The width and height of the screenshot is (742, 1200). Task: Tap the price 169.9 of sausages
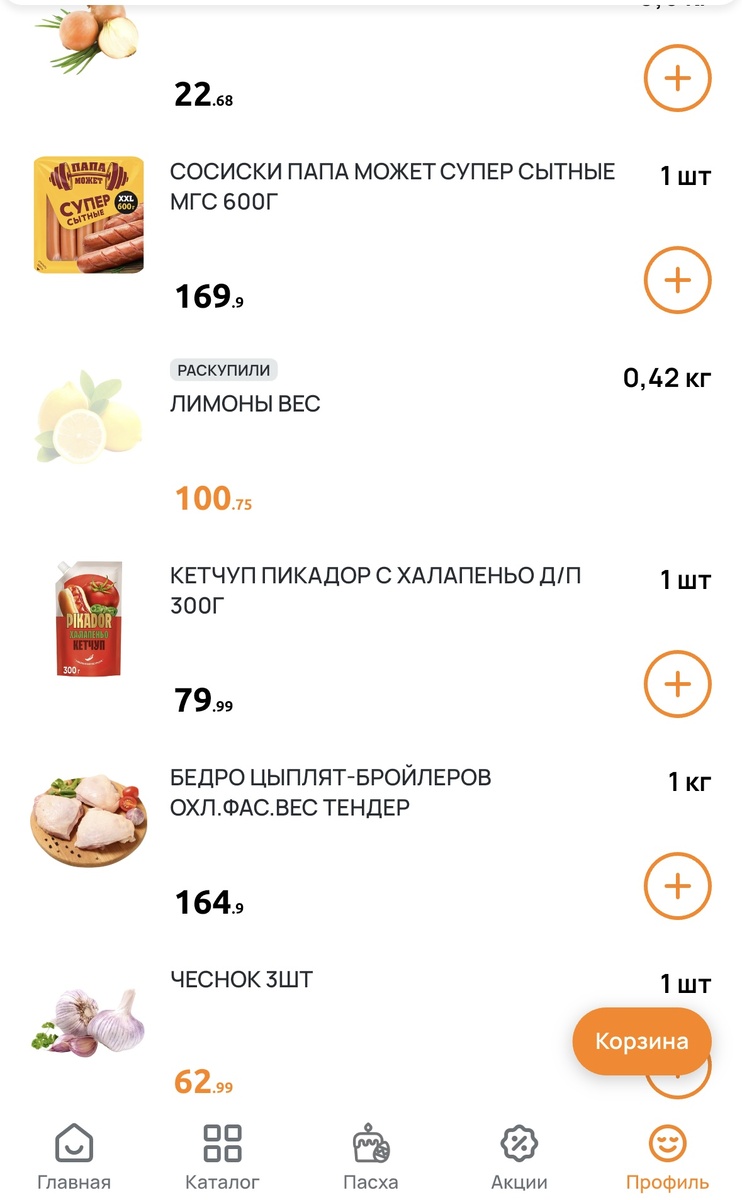[204, 295]
